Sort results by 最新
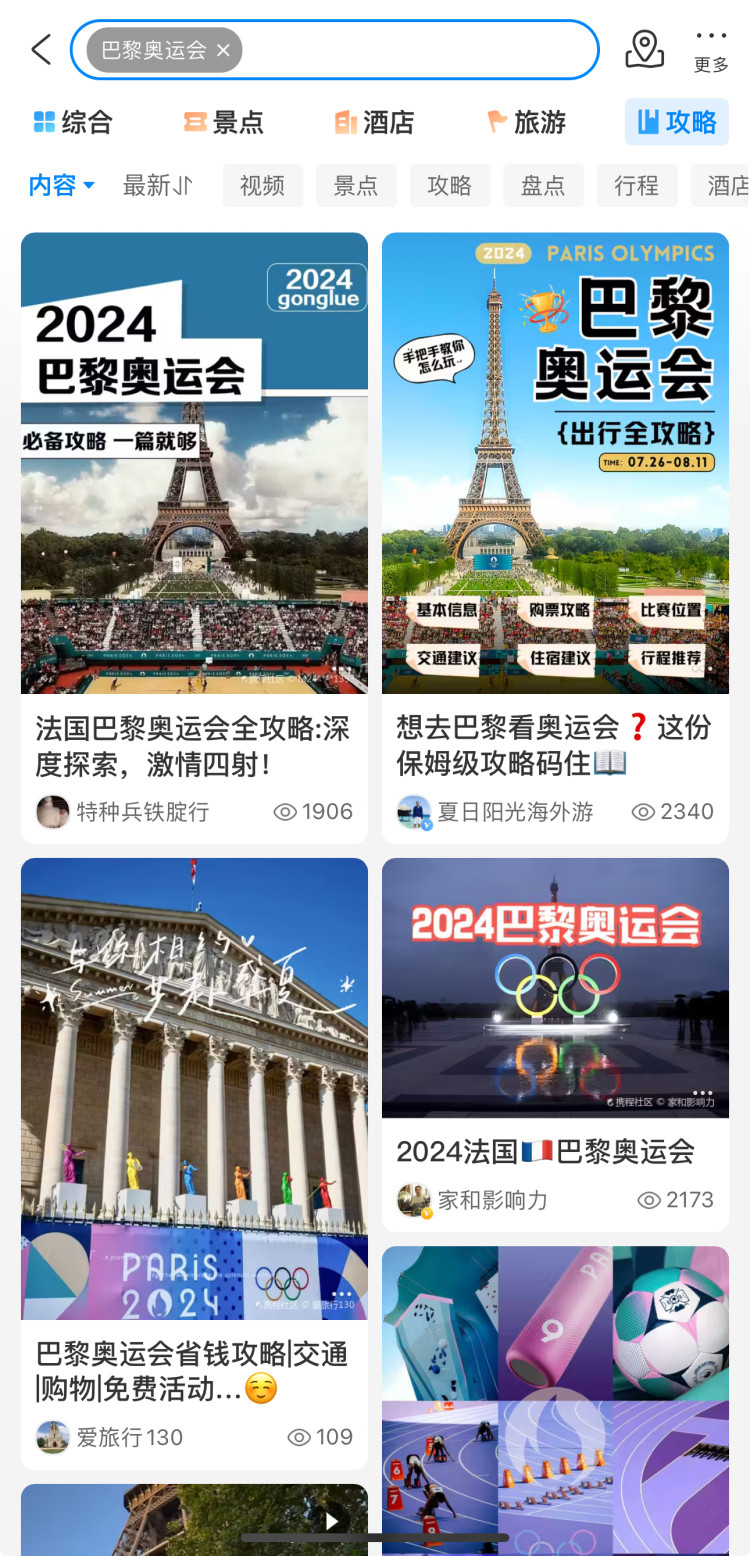The width and height of the screenshot is (750, 1556). [x=157, y=185]
